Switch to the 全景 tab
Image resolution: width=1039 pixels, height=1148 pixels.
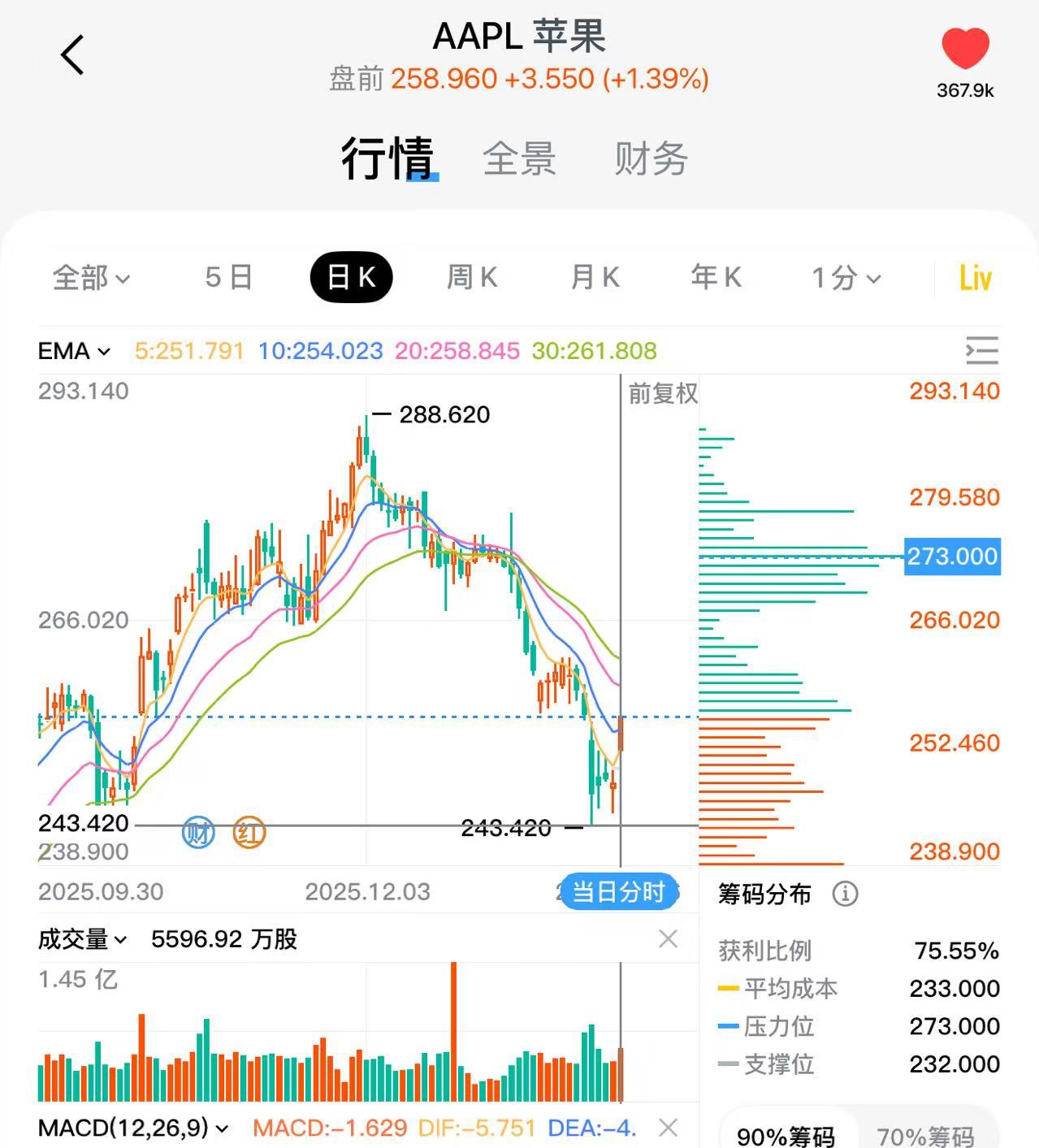click(519, 158)
